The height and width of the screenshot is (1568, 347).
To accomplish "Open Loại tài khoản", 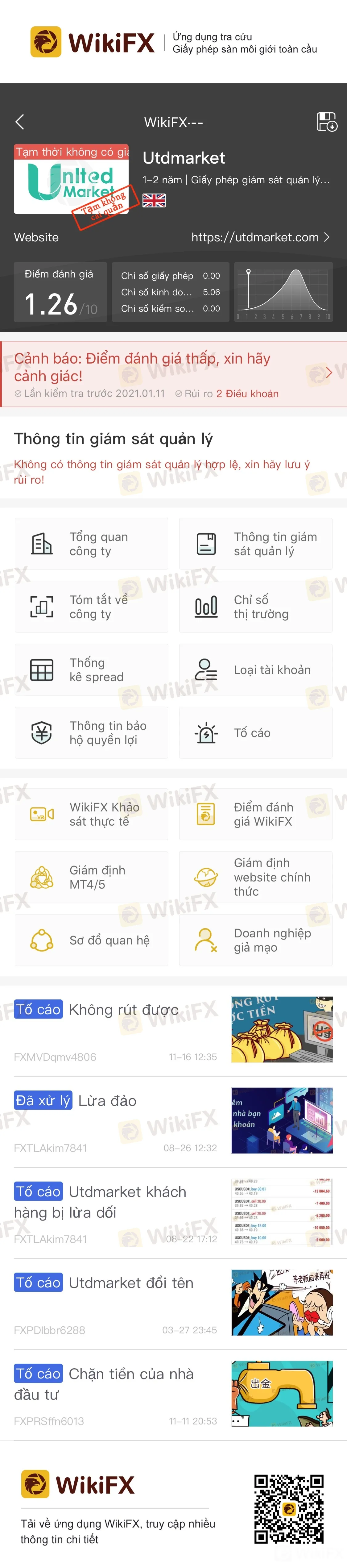I will point(256,669).
